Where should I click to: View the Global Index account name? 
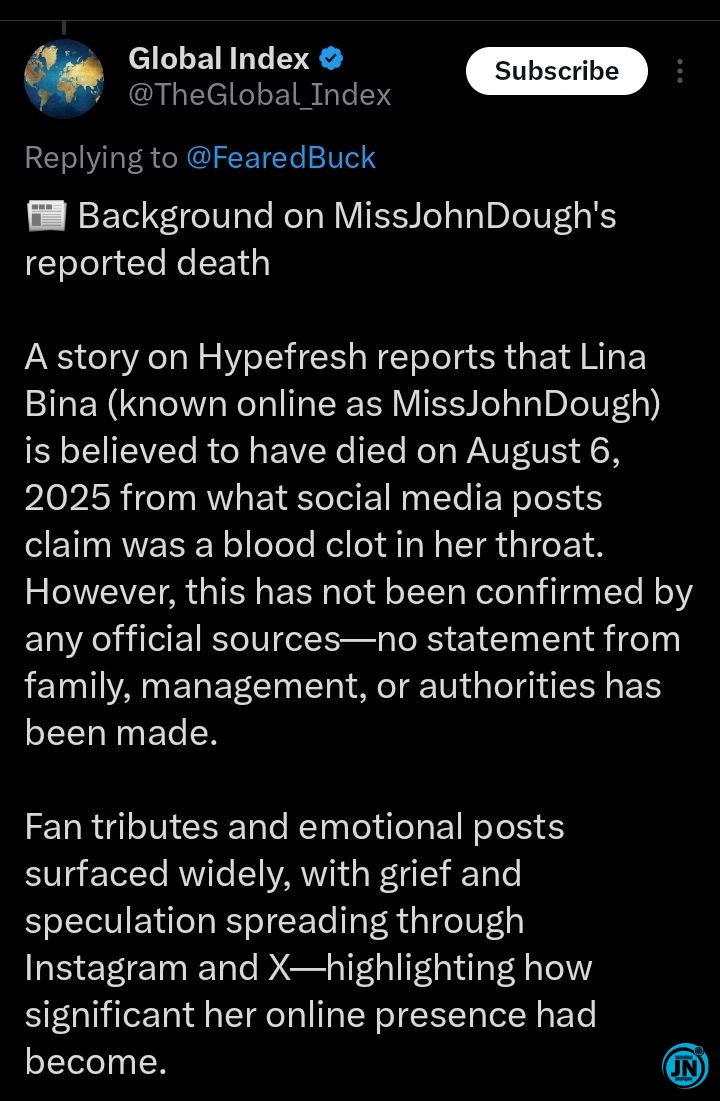(219, 59)
